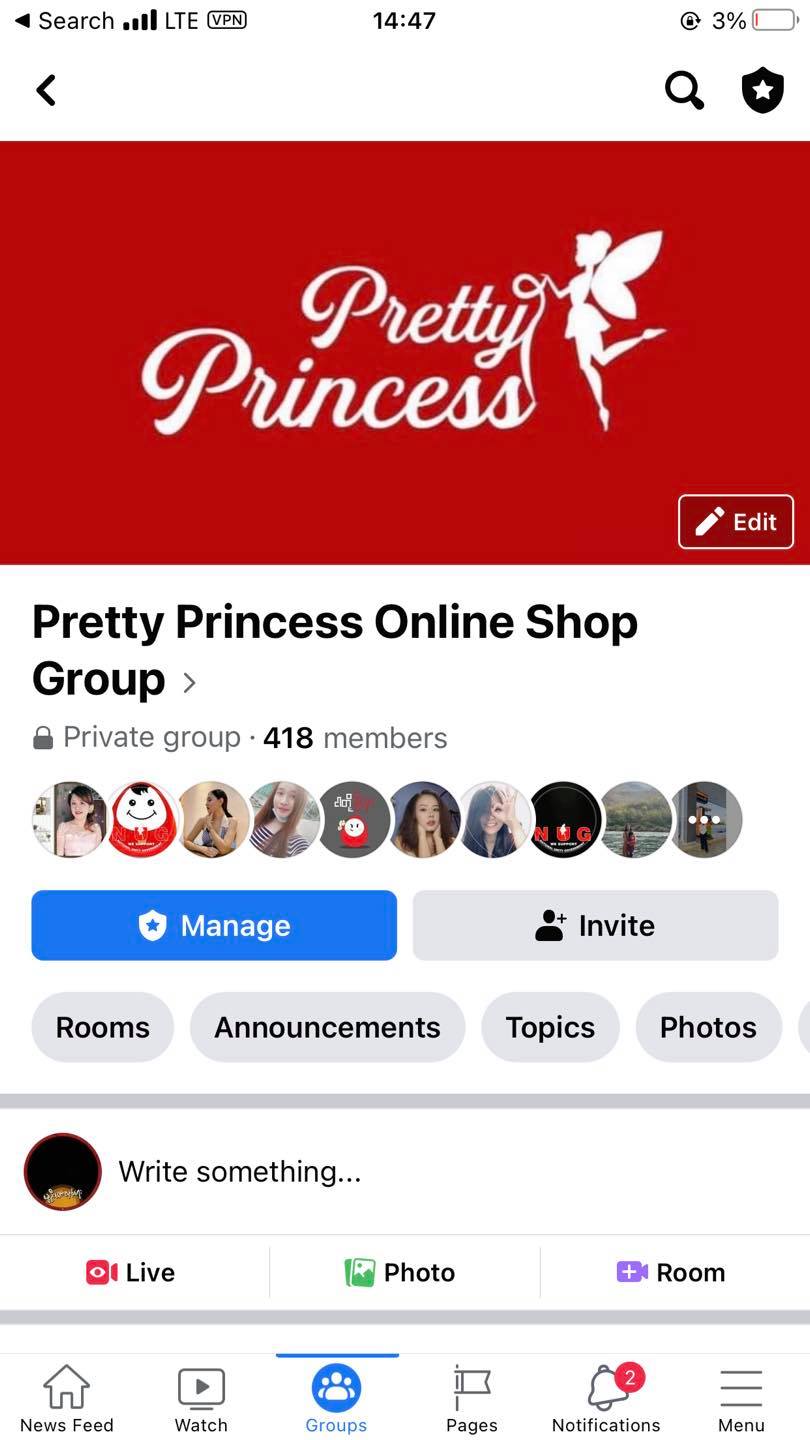Add a Photo to a post

pyautogui.click(x=401, y=1272)
